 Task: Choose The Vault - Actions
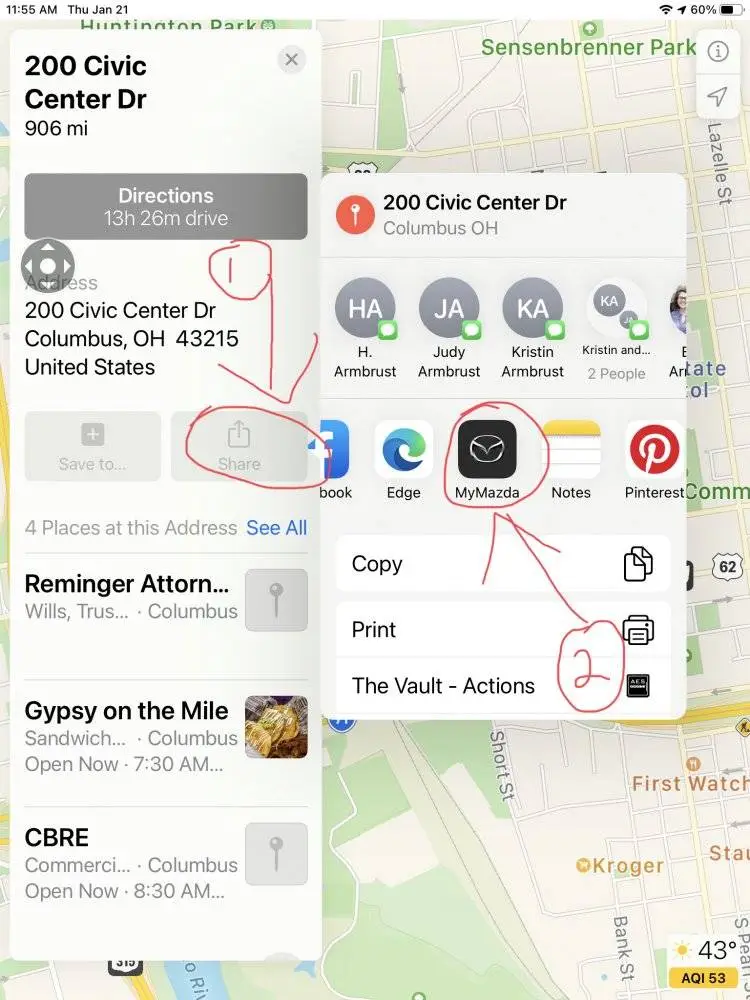[x=503, y=686]
